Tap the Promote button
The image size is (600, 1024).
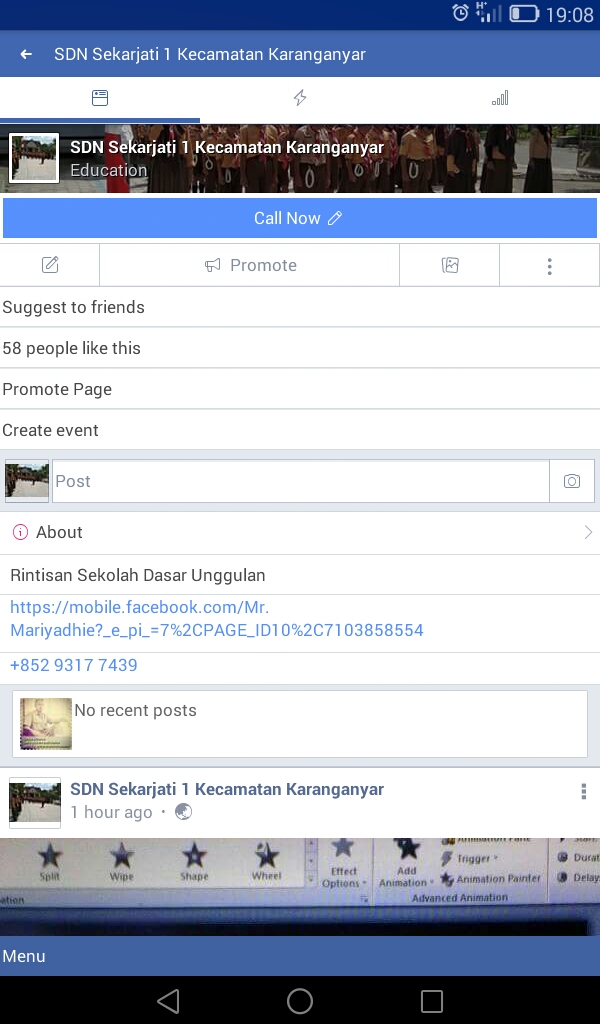(249, 265)
